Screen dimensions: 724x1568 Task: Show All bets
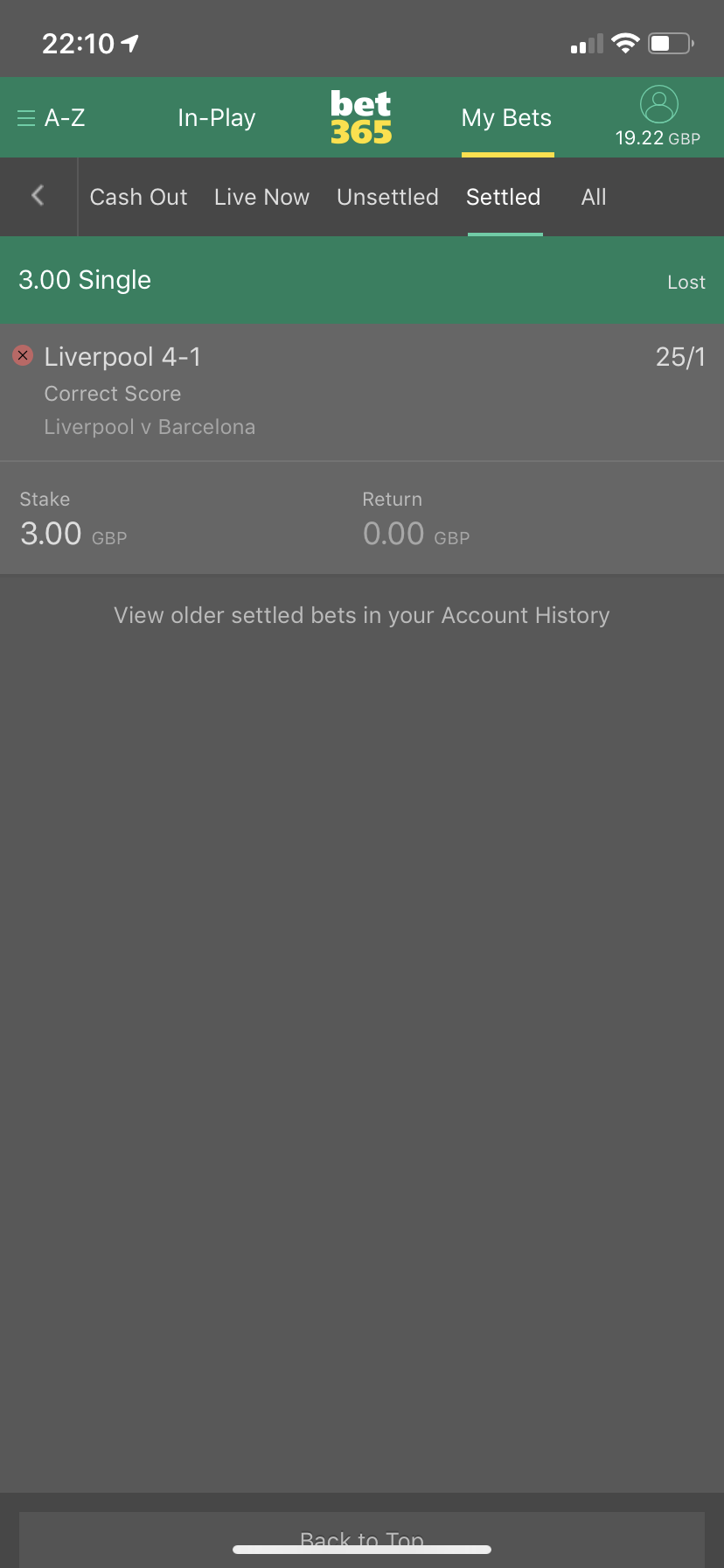point(594,197)
